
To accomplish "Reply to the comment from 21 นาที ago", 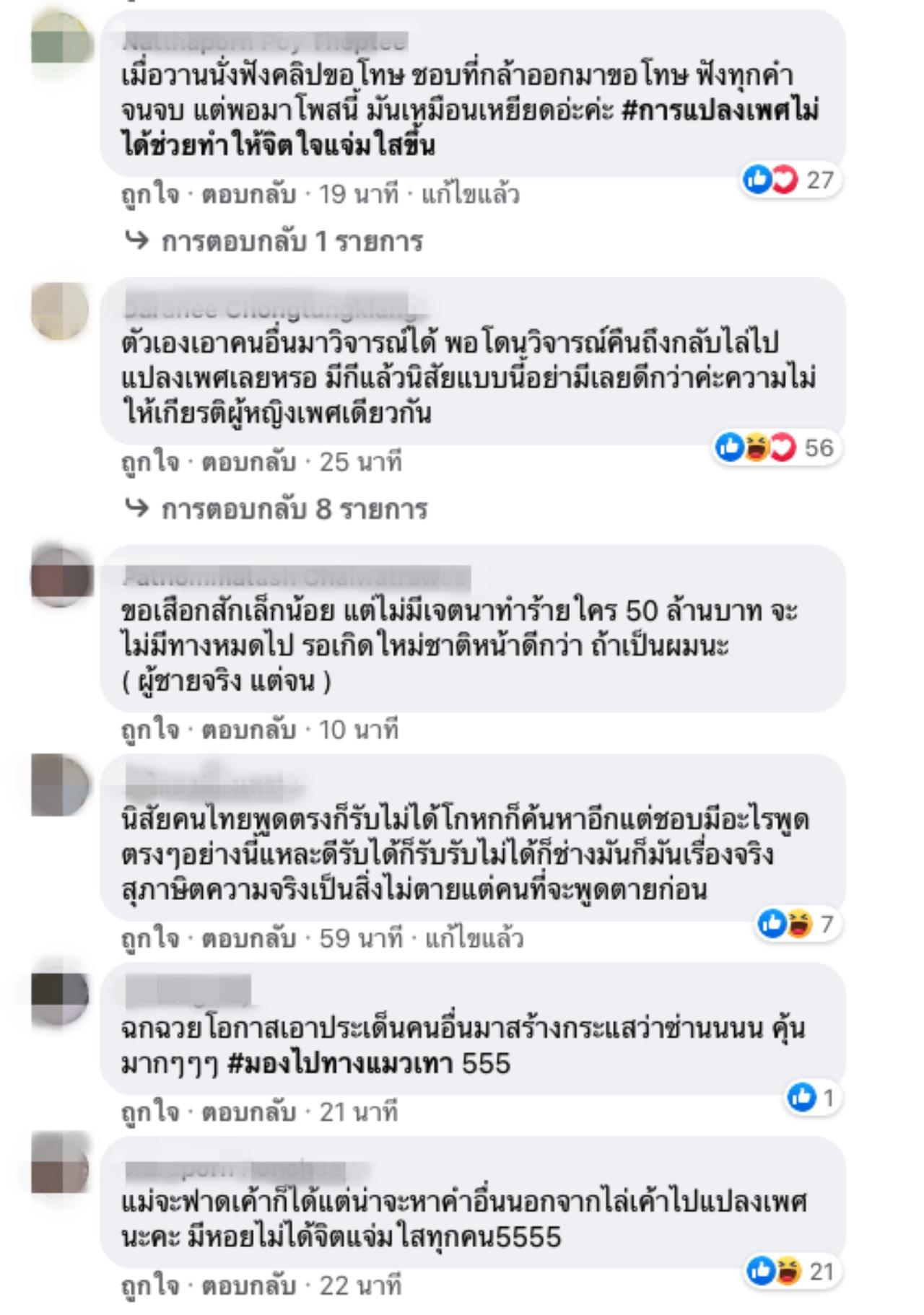I will coord(248,1112).
